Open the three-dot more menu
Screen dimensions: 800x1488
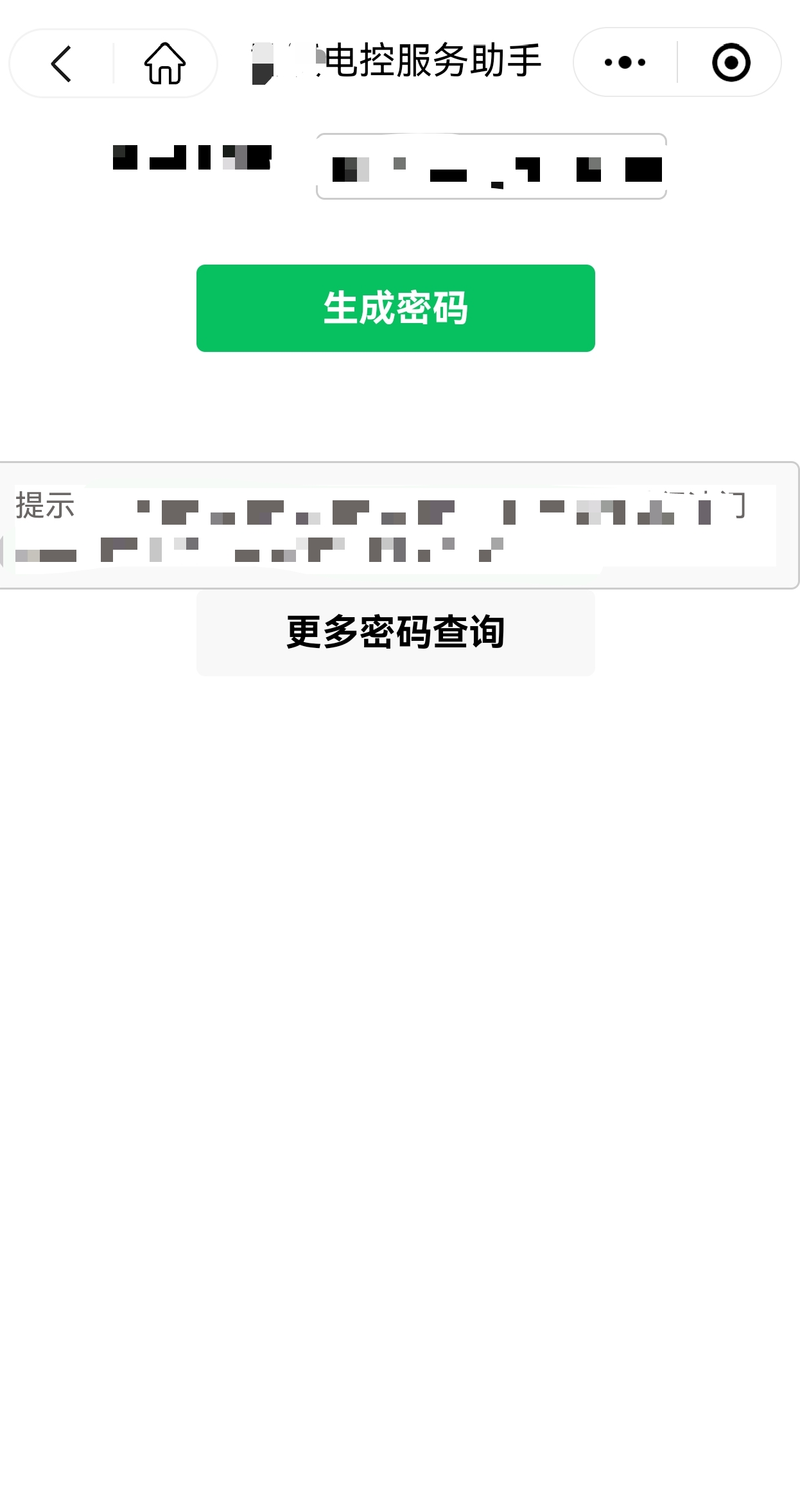pyautogui.click(x=625, y=63)
